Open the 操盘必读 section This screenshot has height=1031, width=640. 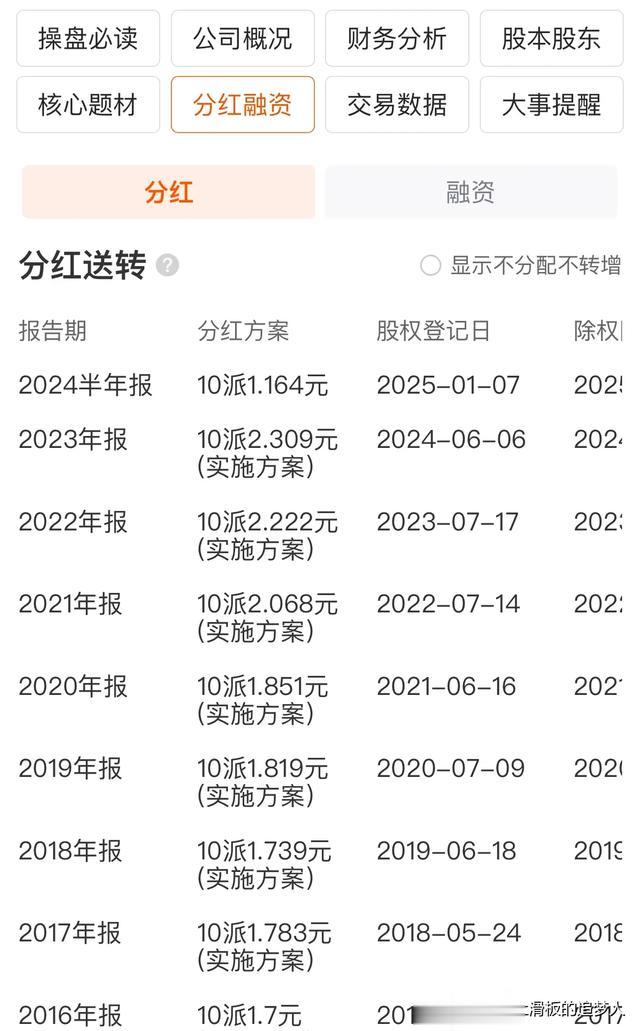pyautogui.click(x=88, y=39)
